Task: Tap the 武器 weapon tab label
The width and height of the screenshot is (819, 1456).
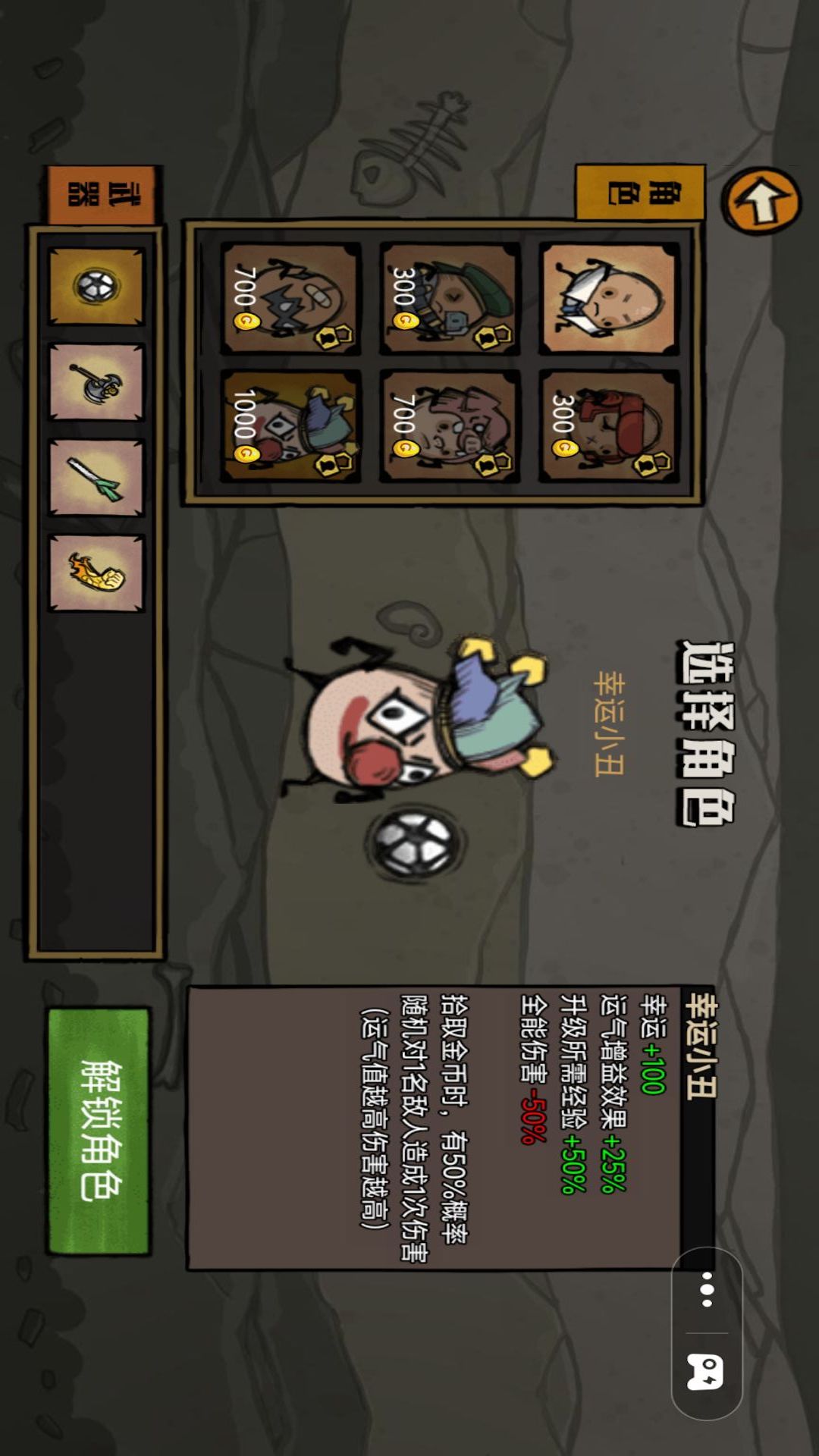Action: pos(102,194)
